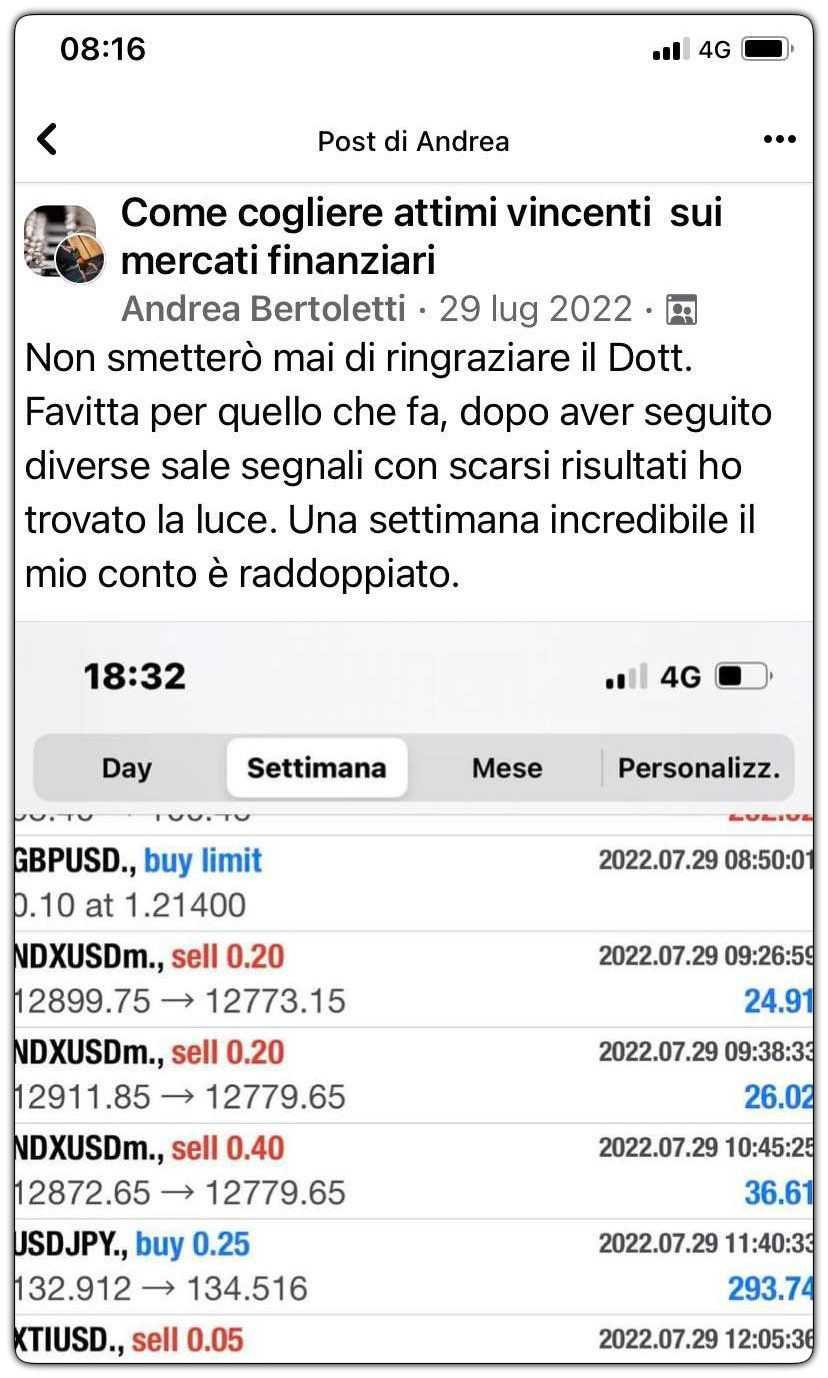Tap the group avatar picture

pyautogui.click(x=58, y=240)
